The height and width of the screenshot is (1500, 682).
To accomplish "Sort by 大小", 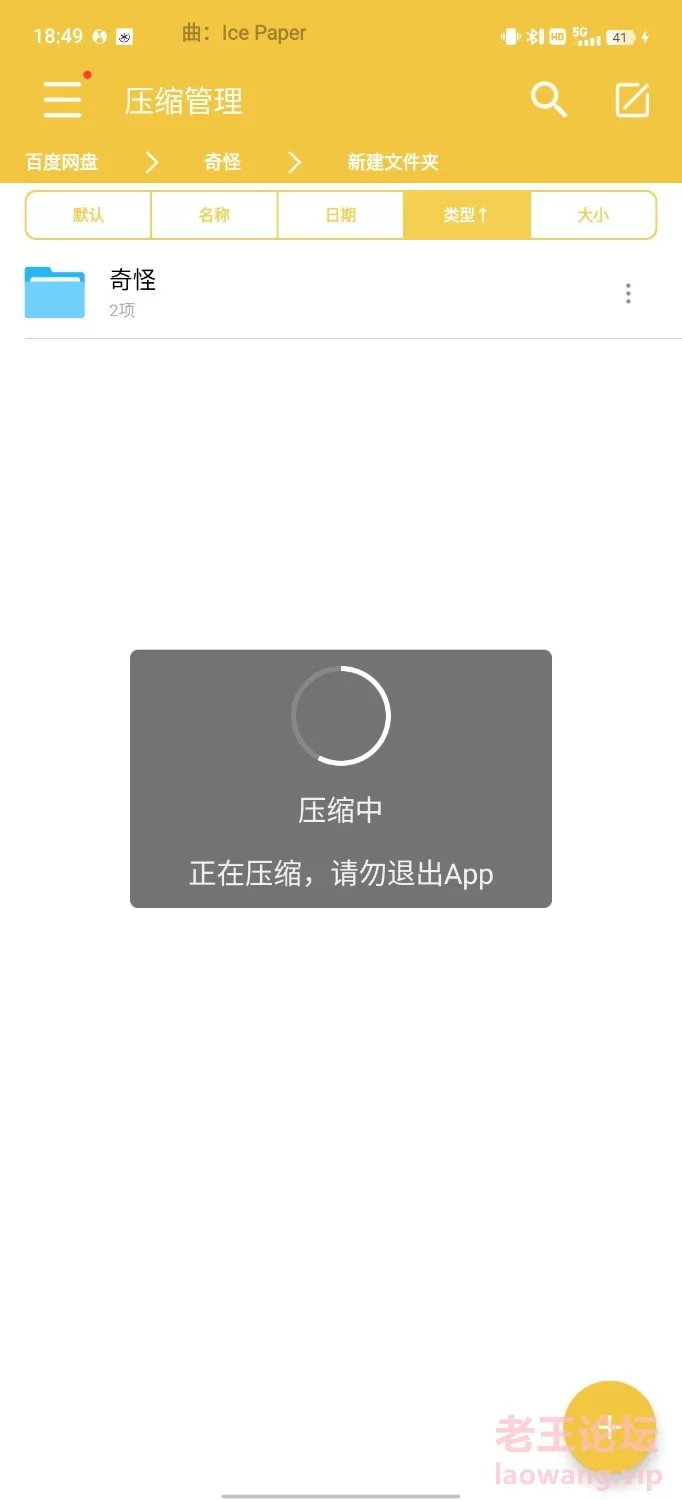I will 593,215.
